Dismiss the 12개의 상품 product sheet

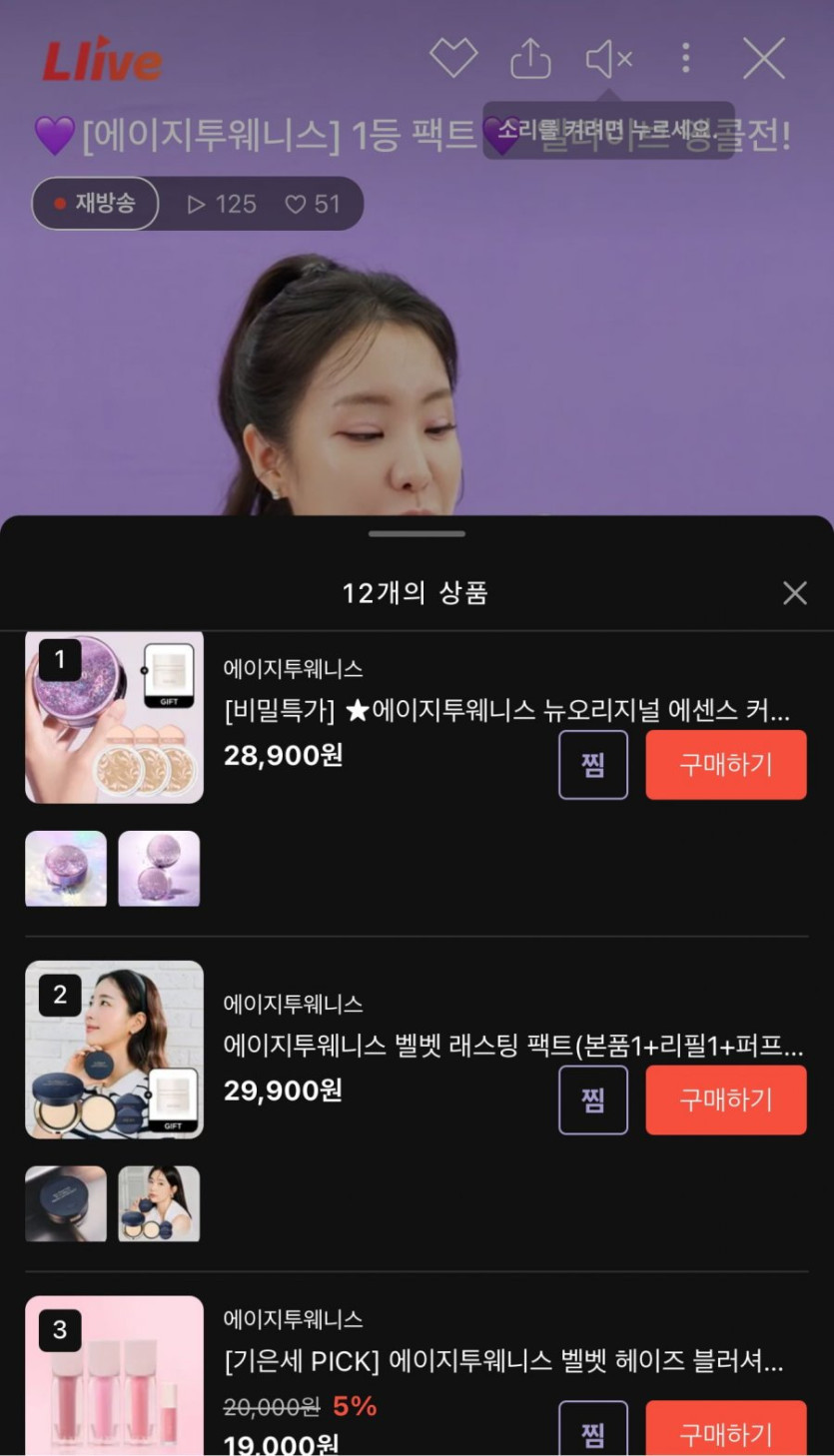point(794,593)
